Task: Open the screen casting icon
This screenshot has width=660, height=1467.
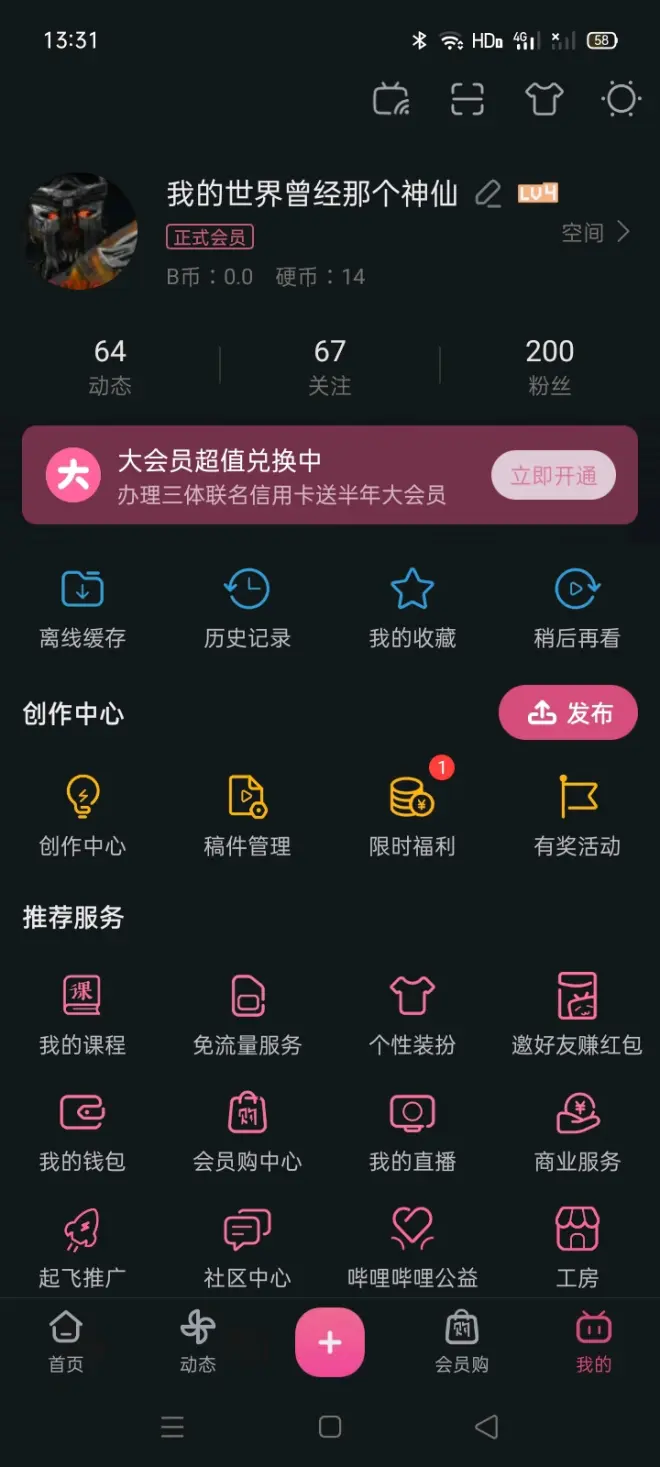Action: tap(391, 99)
